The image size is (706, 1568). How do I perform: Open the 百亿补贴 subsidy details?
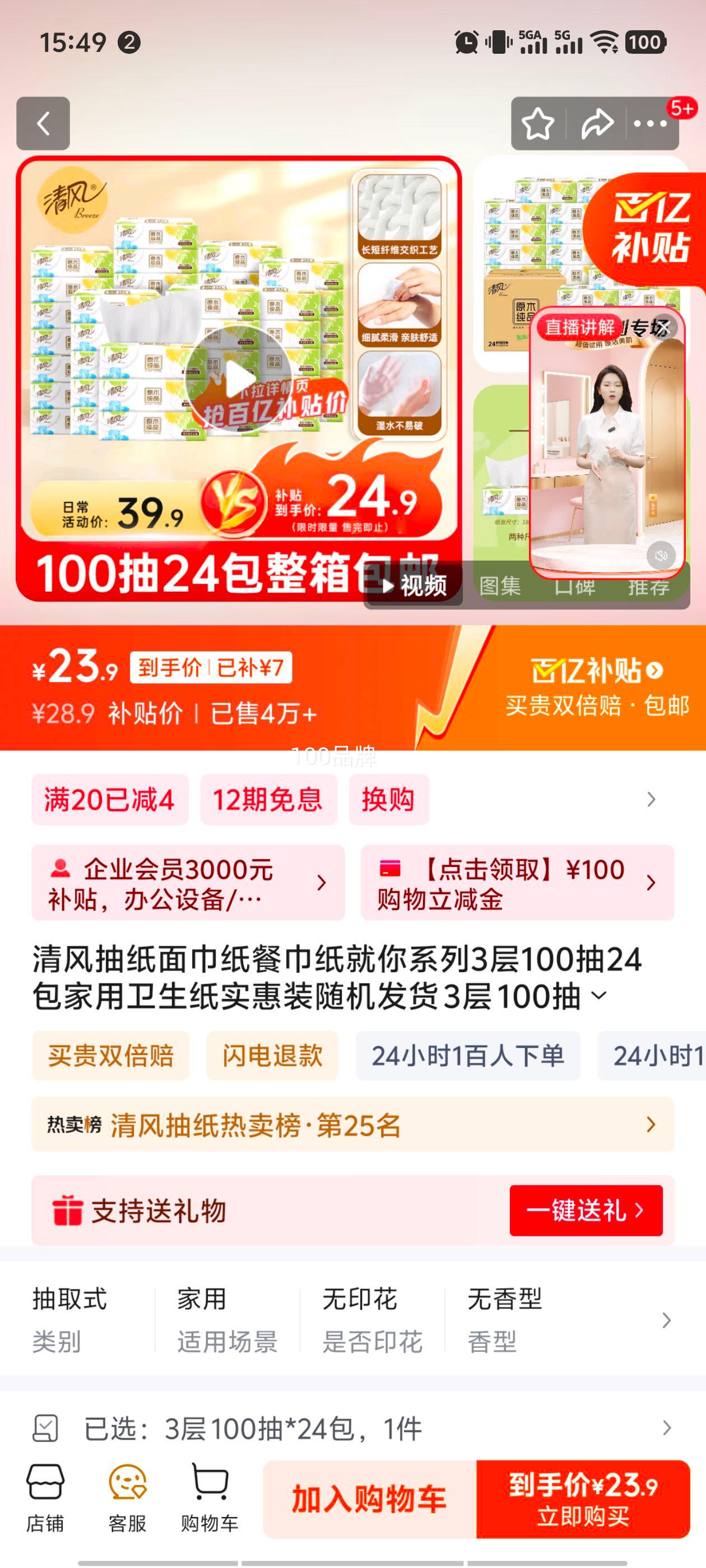(x=597, y=671)
